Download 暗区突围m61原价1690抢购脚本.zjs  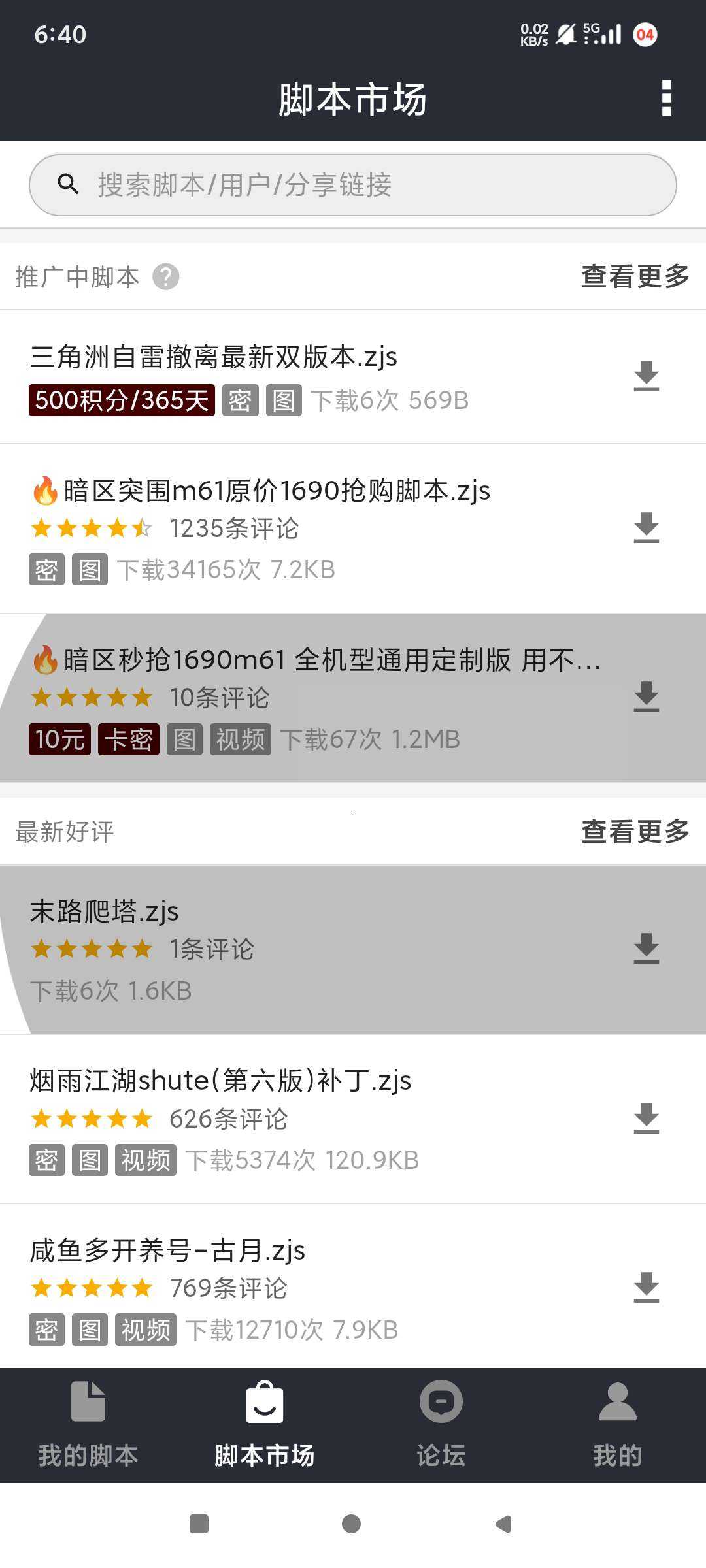pyautogui.click(x=647, y=528)
